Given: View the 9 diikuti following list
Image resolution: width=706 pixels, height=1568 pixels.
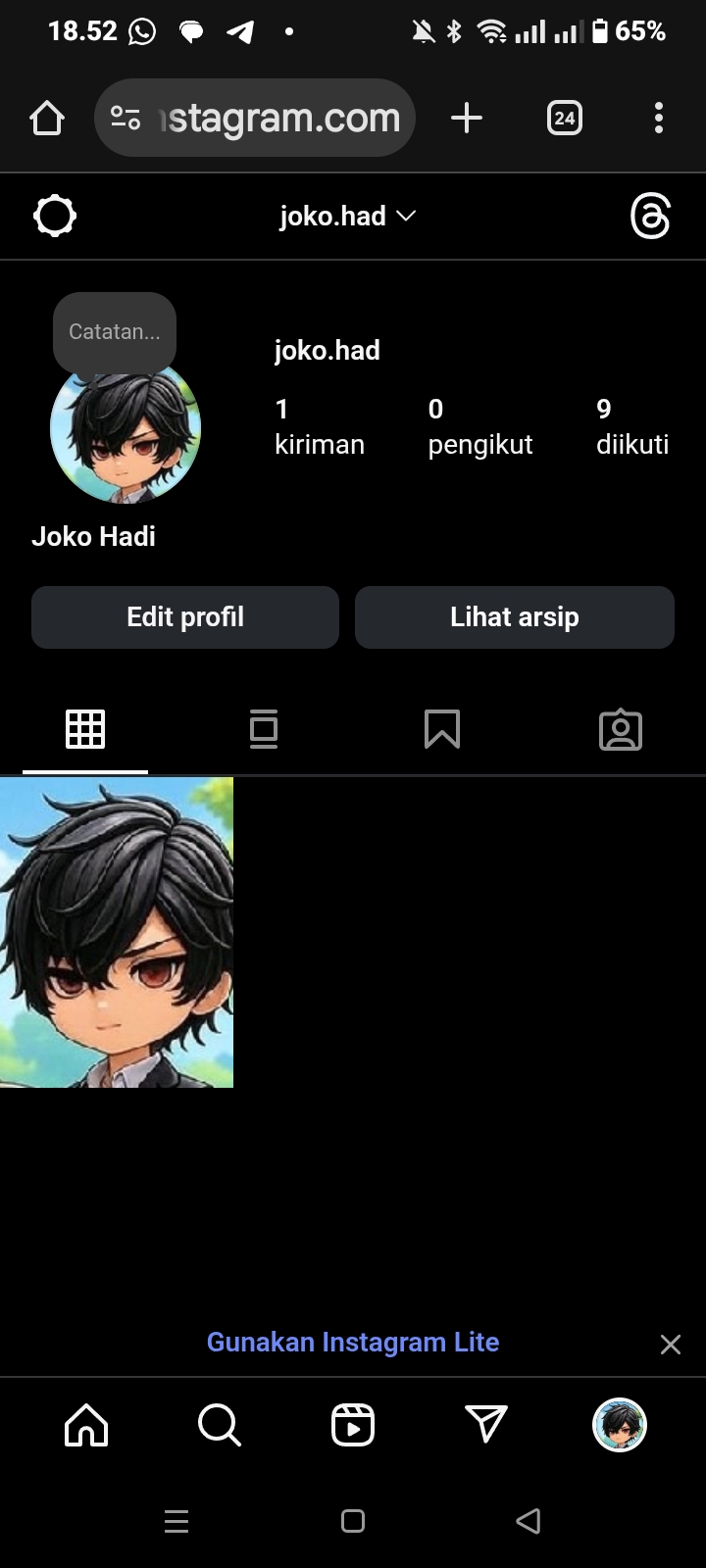Looking at the screenshot, I should 631,427.
